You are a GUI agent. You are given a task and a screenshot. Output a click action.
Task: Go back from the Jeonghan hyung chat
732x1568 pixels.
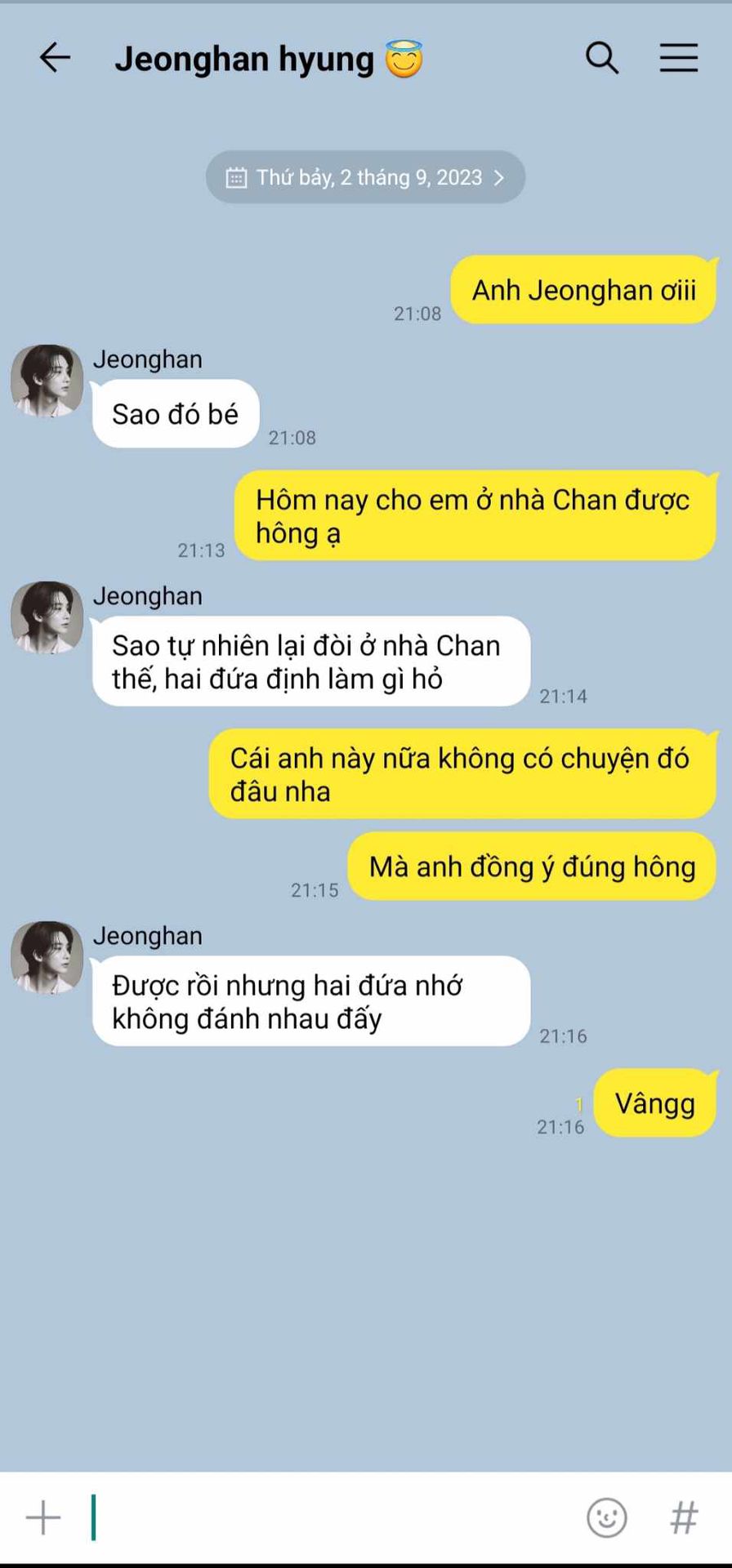[55, 58]
